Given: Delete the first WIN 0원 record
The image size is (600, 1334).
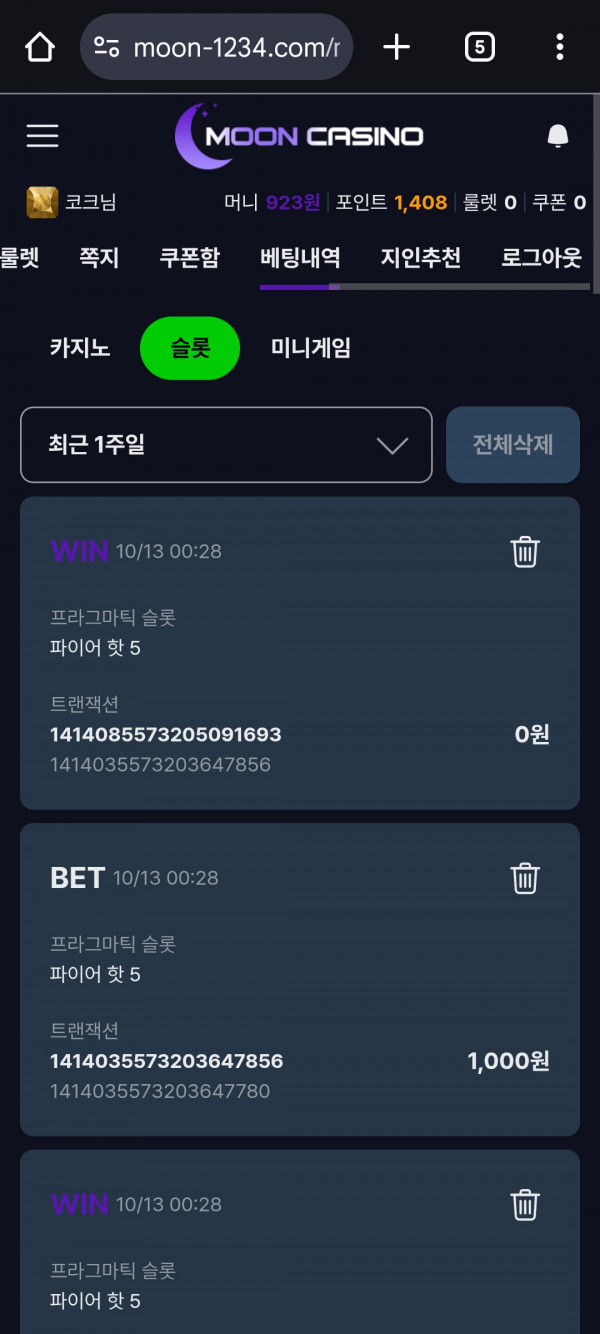Looking at the screenshot, I should point(525,552).
